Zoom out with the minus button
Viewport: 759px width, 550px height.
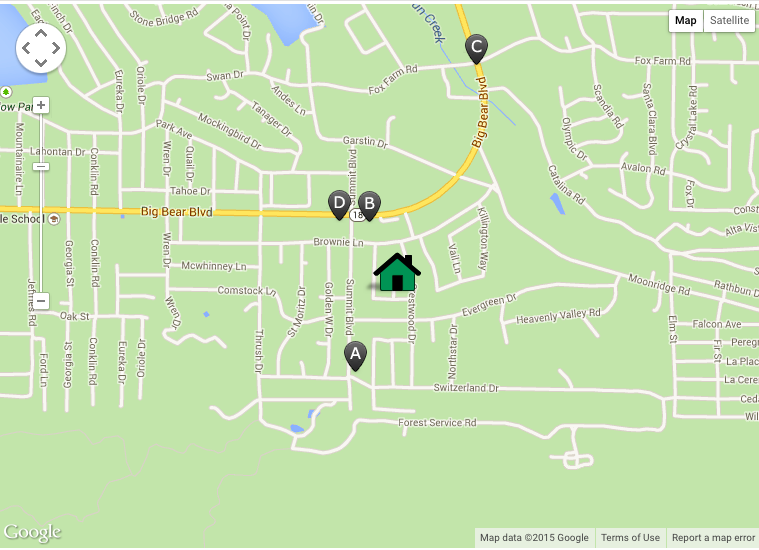pos(41,301)
